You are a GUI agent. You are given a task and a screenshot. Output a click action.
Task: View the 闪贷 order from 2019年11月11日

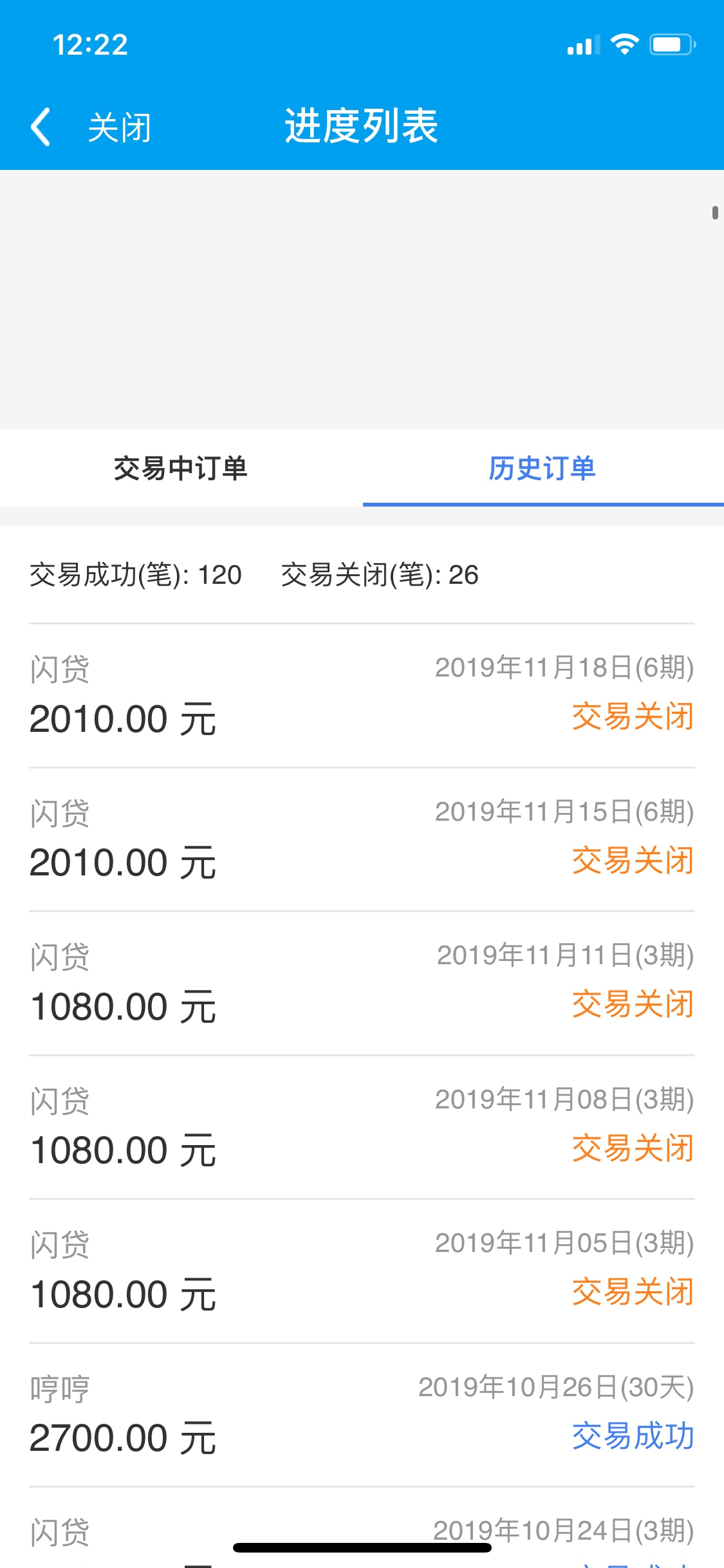pyautogui.click(x=362, y=984)
